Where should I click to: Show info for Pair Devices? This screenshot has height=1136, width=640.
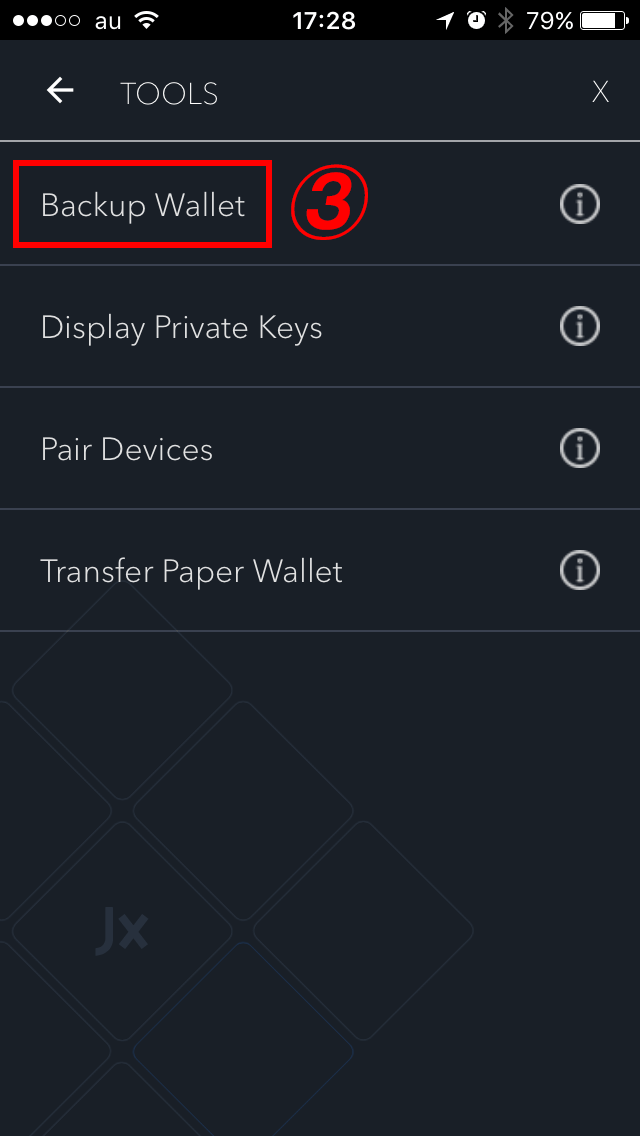point(580,448)
